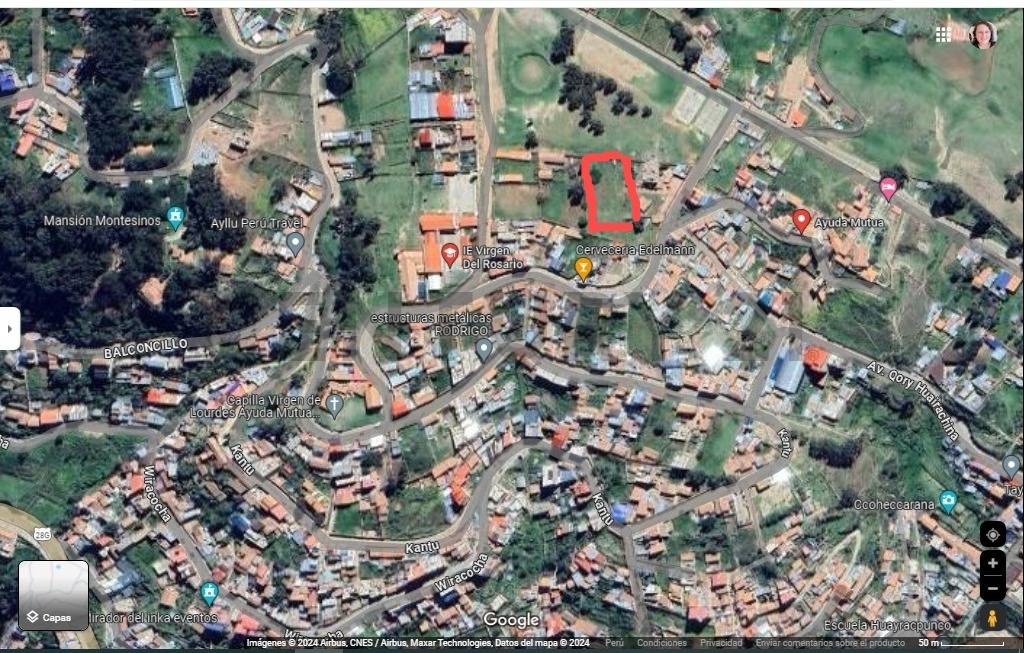This screenshot has width=1024, height=653.
Task: Open the Mansión Montesinos place marker
Action: (176, 217)
